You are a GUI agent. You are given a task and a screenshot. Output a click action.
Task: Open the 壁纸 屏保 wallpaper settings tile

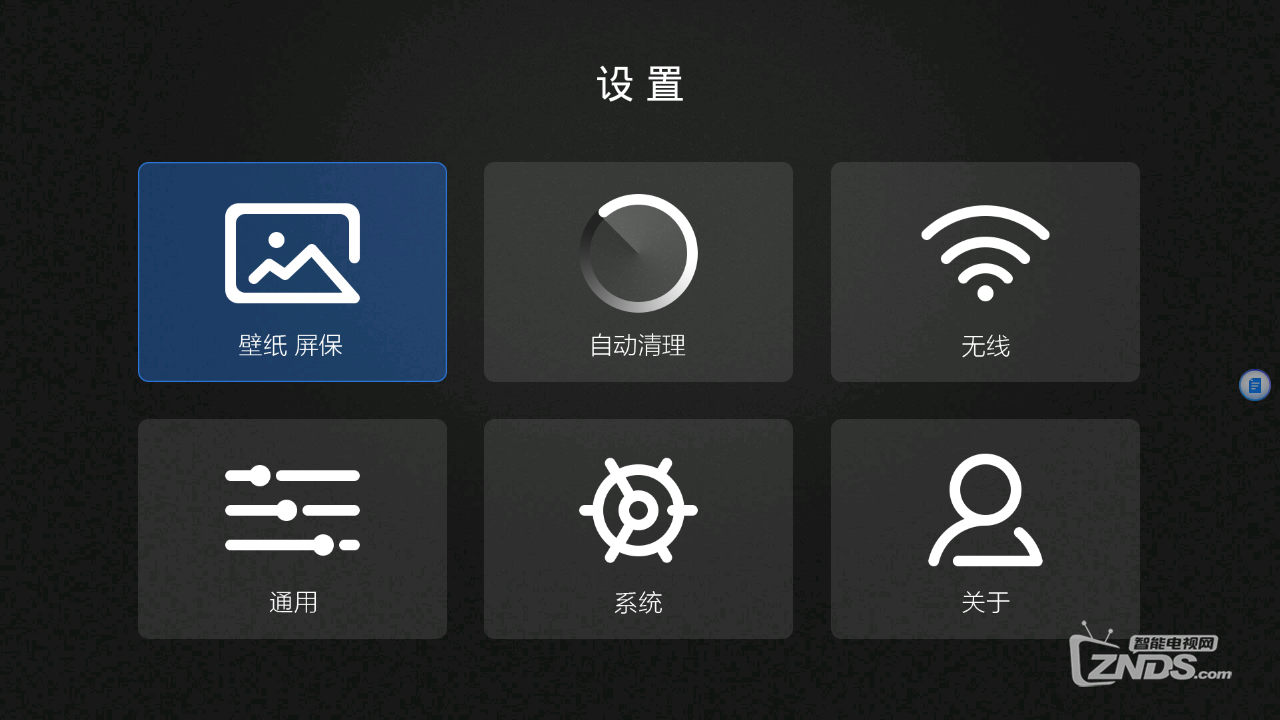pyautogui.click(x=292, y=272)
